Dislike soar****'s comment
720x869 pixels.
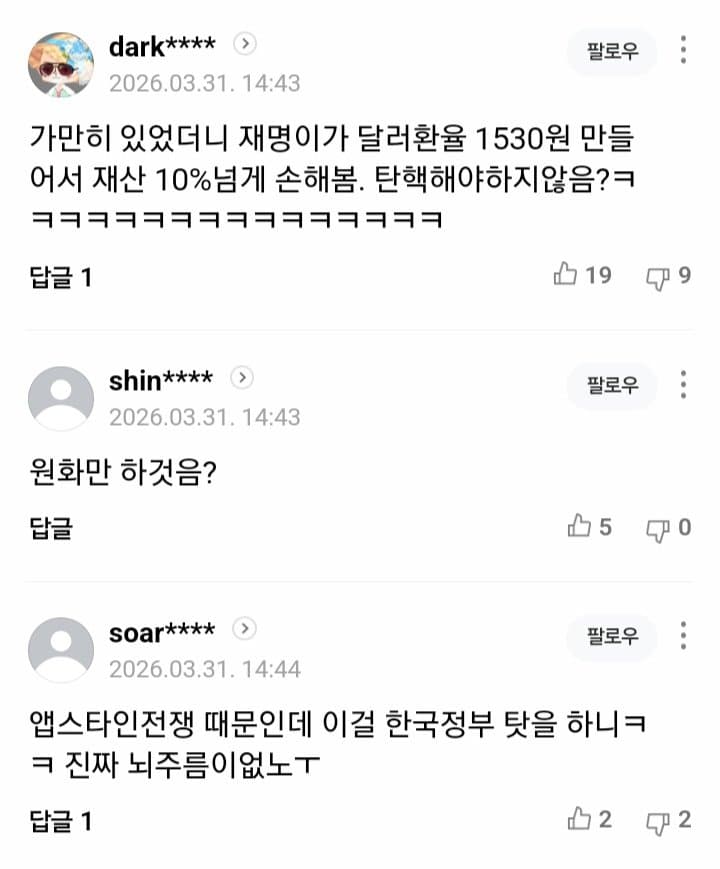click(x=657, y=821)
